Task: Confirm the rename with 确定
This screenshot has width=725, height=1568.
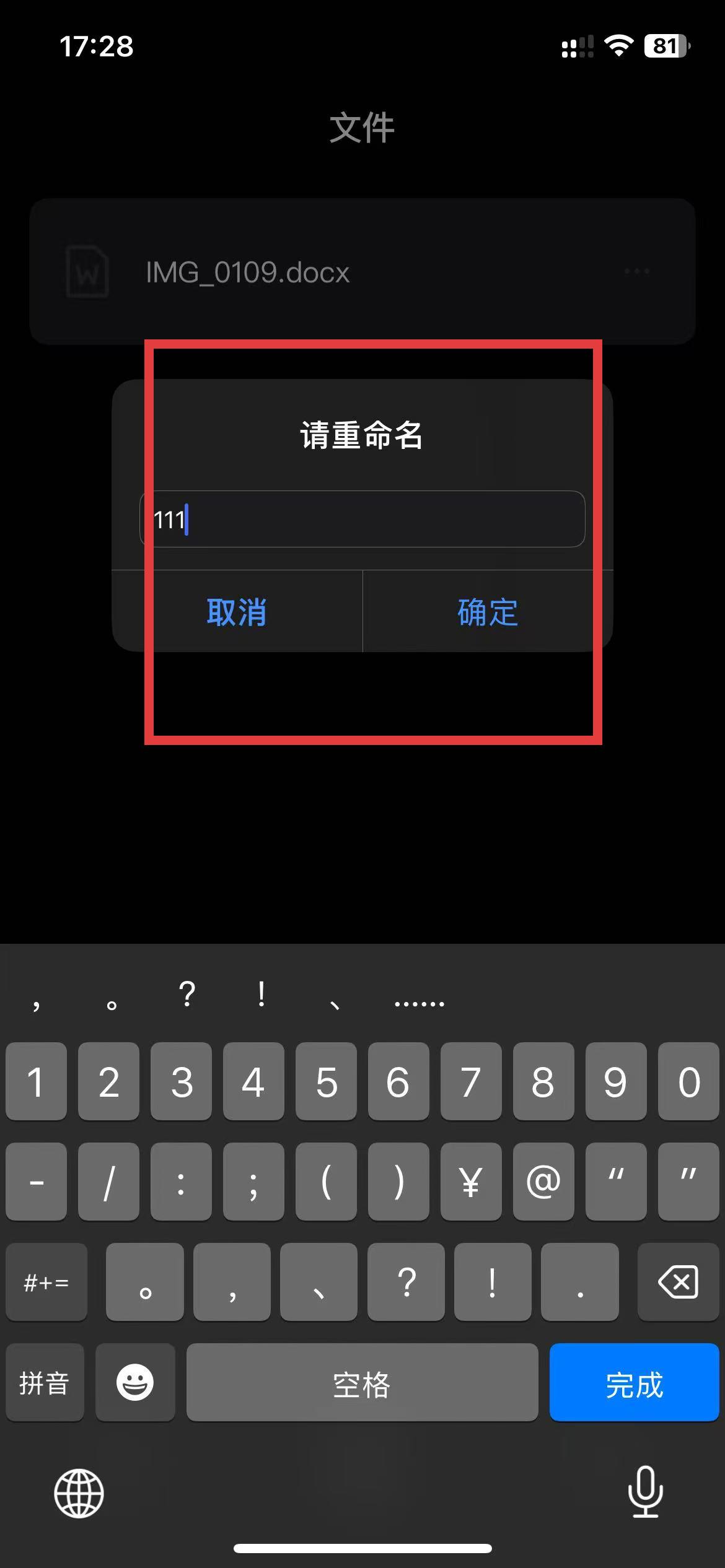Action: click(488, 612)
